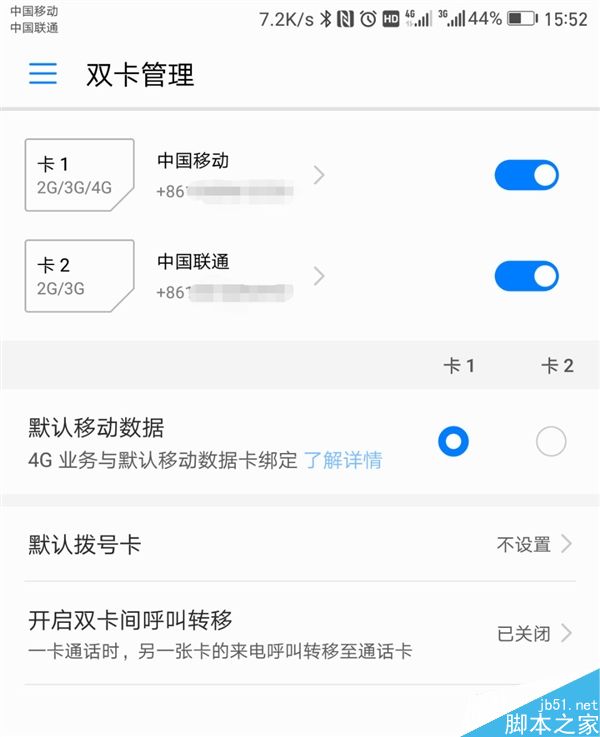Turn off the 卡 2 中国联通 switch
Screen dimensions: 600x737
click(x=526, y=276)
